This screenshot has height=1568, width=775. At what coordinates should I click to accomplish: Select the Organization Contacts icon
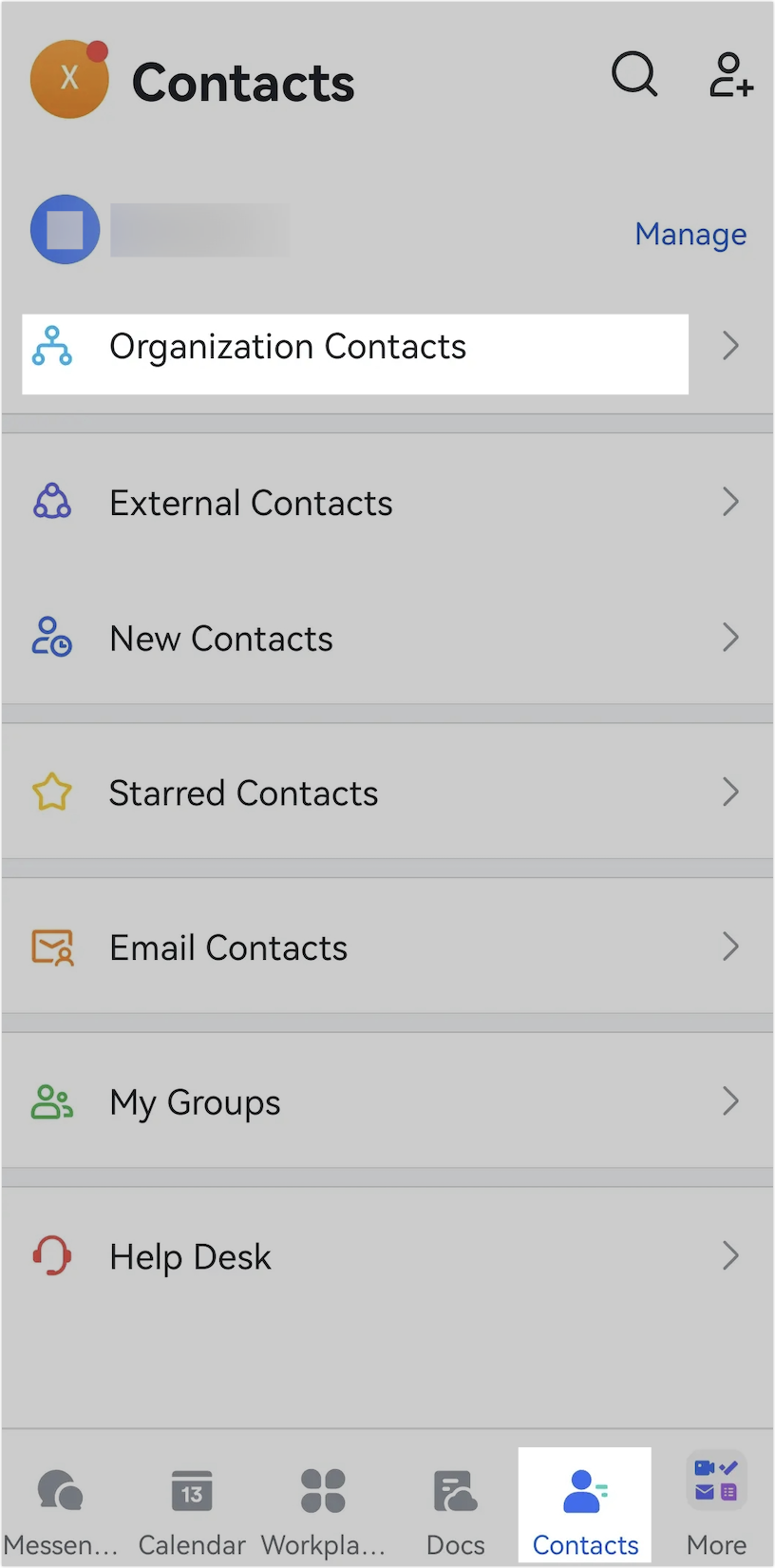(53, 347)
